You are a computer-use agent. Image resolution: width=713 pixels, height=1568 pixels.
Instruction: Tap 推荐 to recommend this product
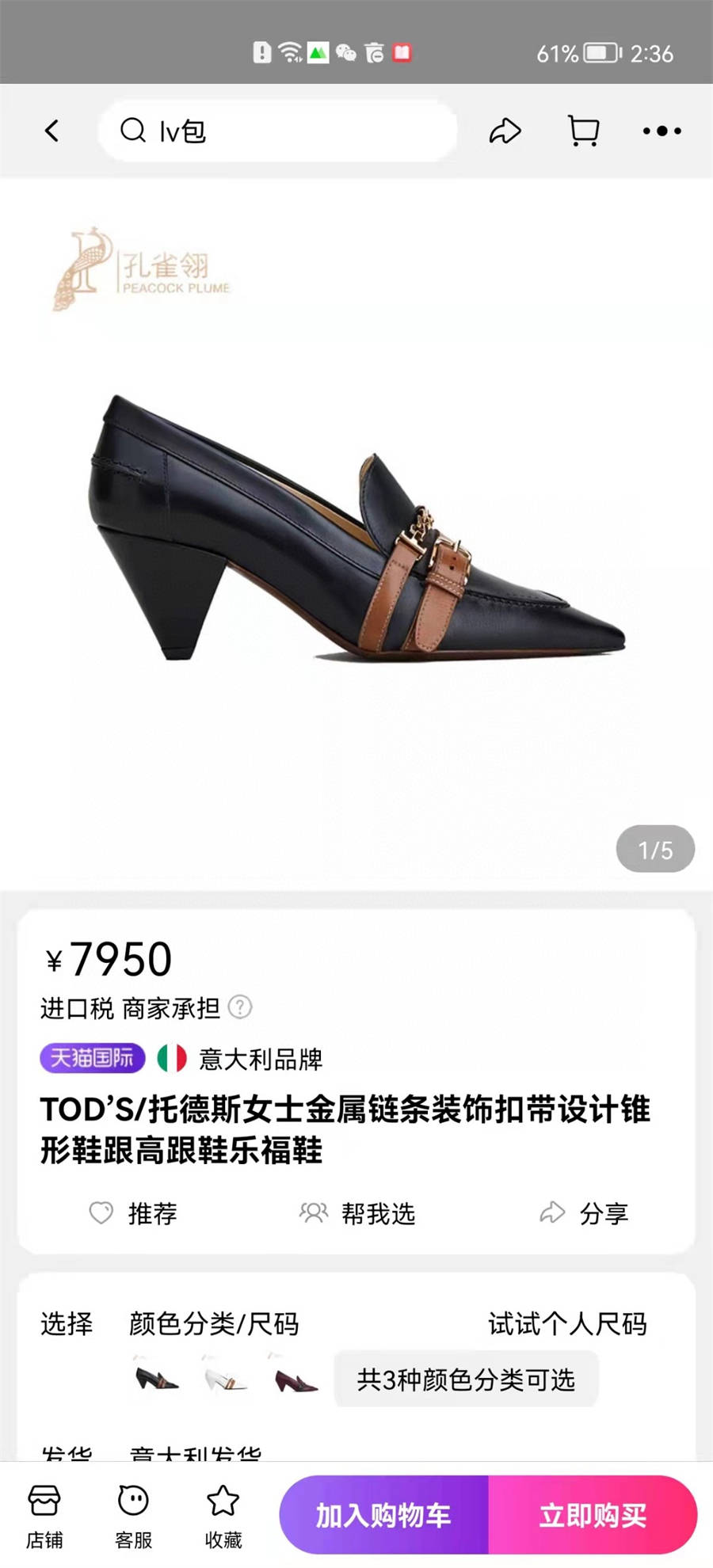(133, 1213)
